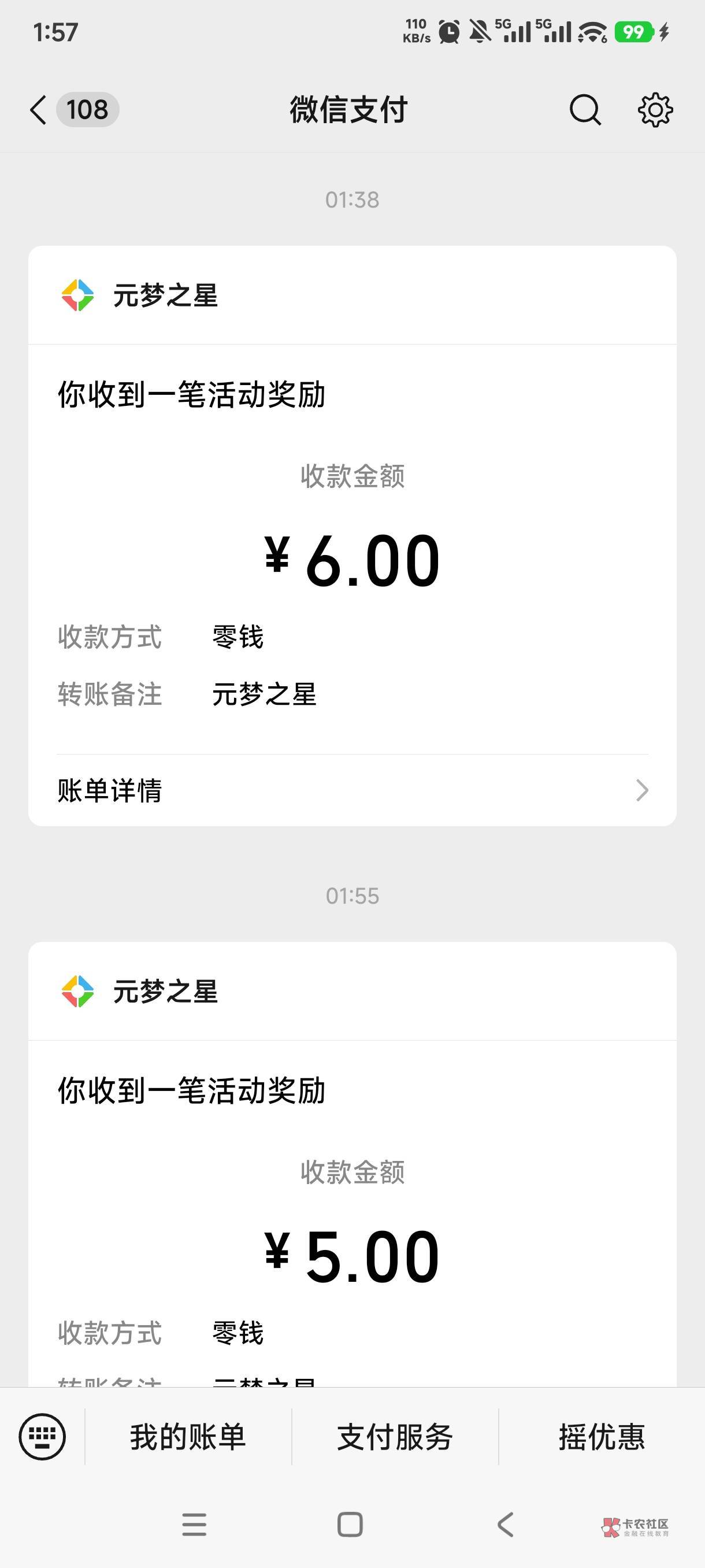705x1568 pixels.
Task: Go back to the chat list
Action: (x=39, y=110)
